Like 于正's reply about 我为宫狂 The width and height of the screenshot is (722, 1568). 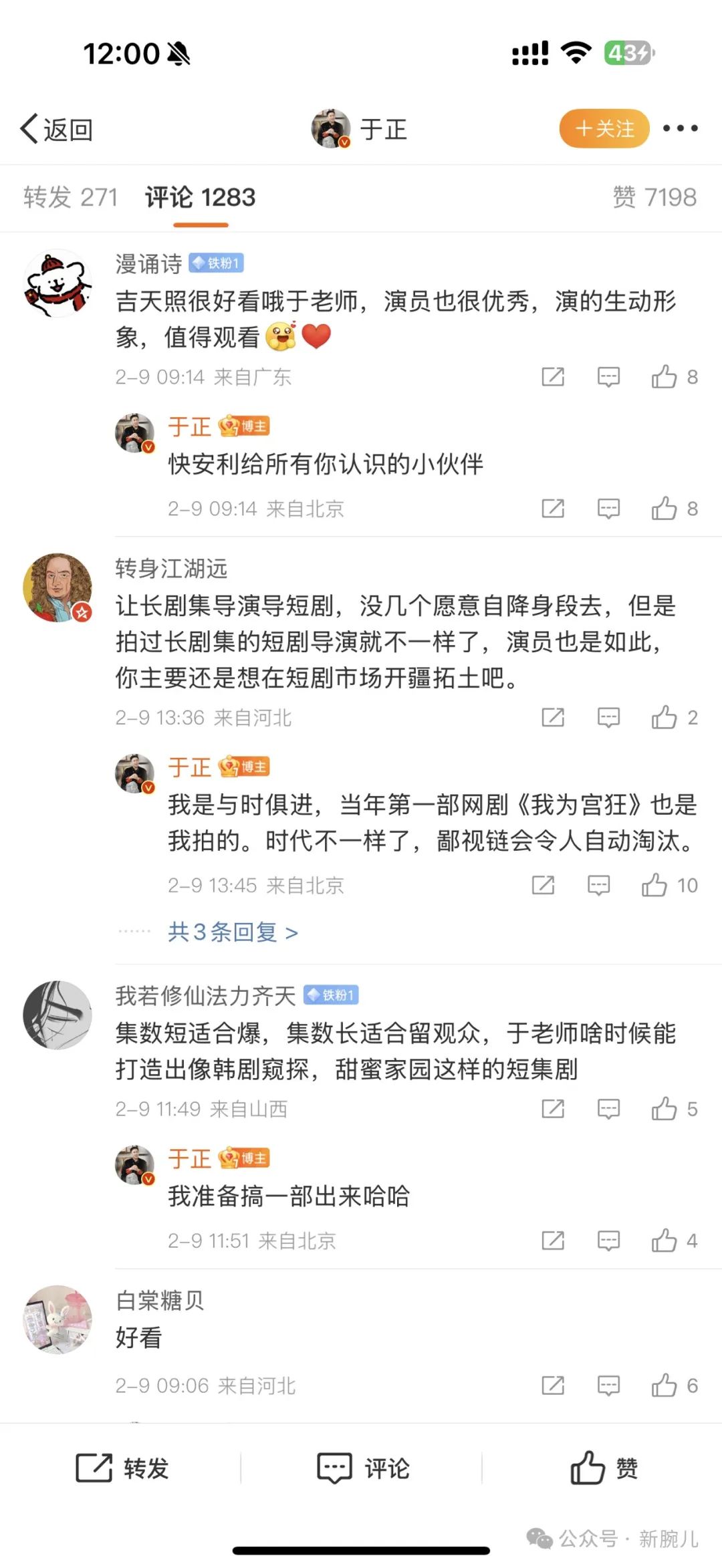[655, 886]
